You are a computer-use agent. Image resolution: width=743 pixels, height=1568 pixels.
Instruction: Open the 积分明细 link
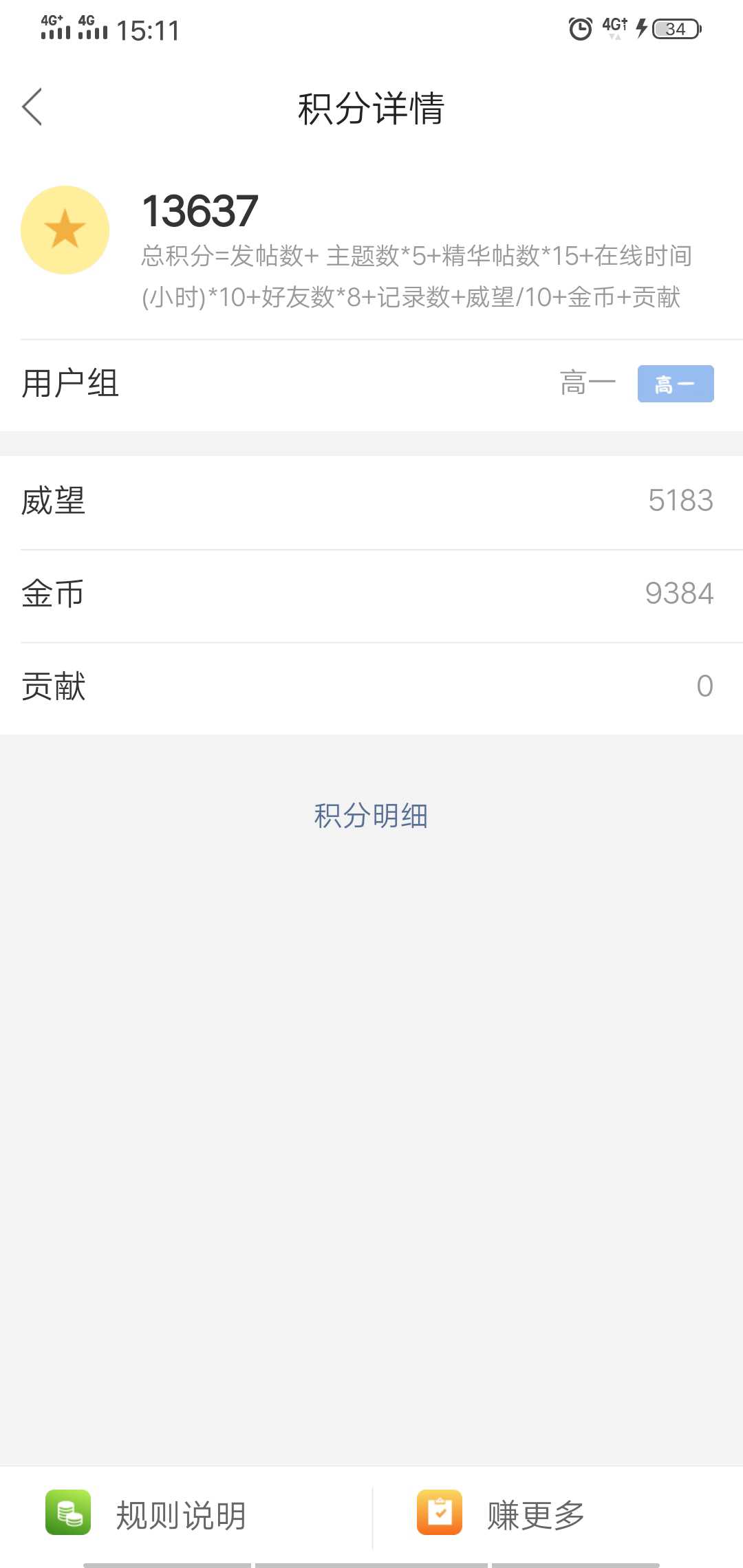tap(371, 816)
